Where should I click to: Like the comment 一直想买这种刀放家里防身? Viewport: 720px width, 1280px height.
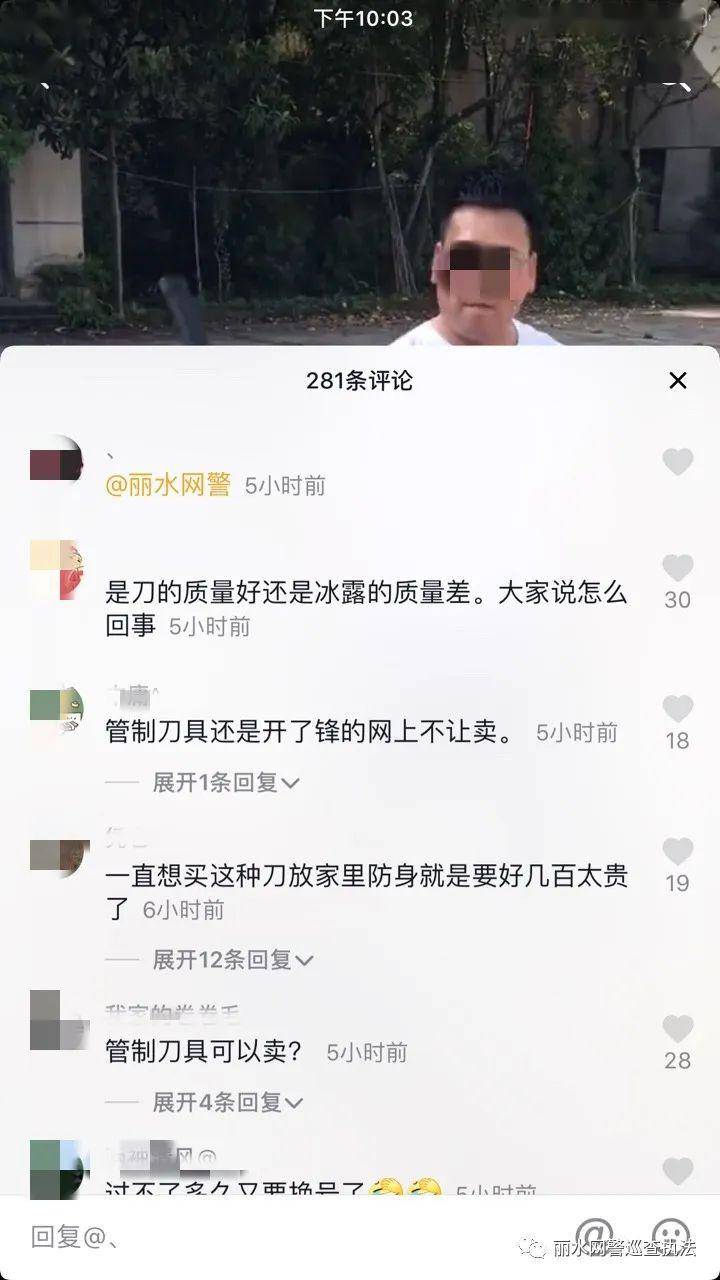coord(678,852)
